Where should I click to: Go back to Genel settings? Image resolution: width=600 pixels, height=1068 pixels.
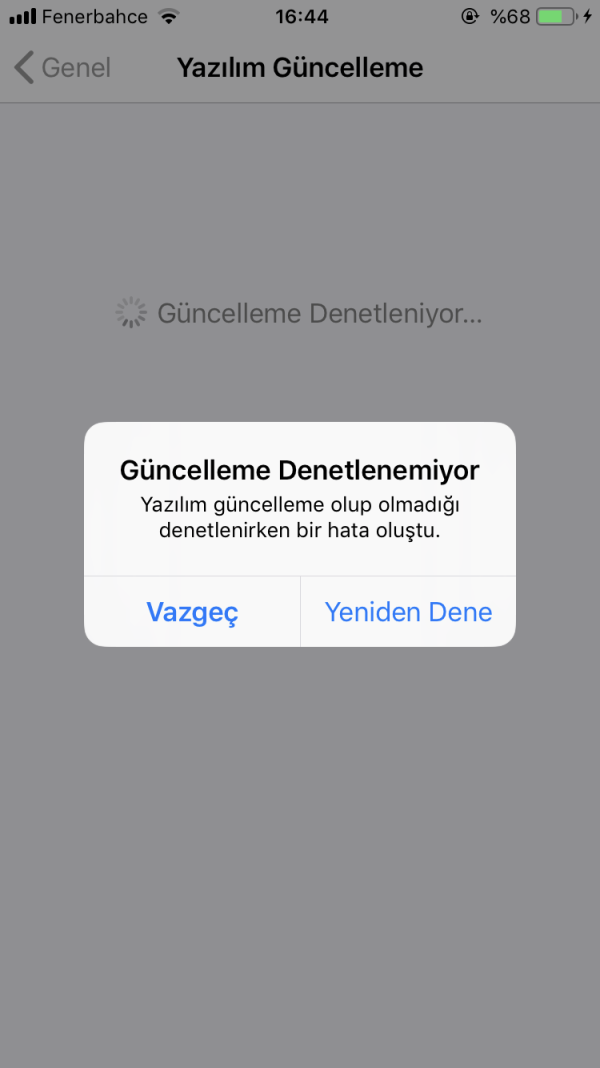62,68
